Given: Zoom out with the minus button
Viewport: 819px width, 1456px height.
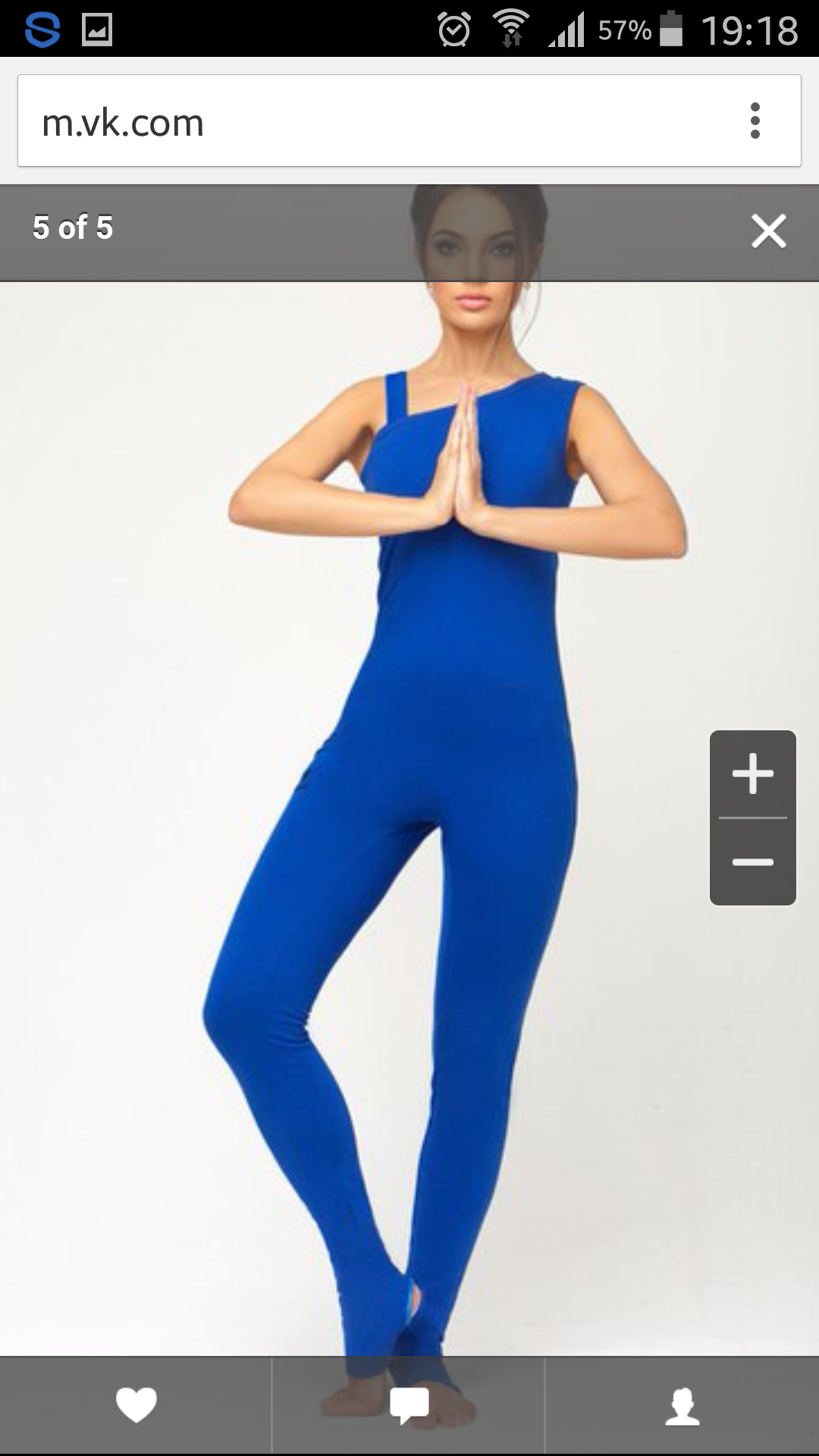Looking at the screenshot, I should [753, 861].
